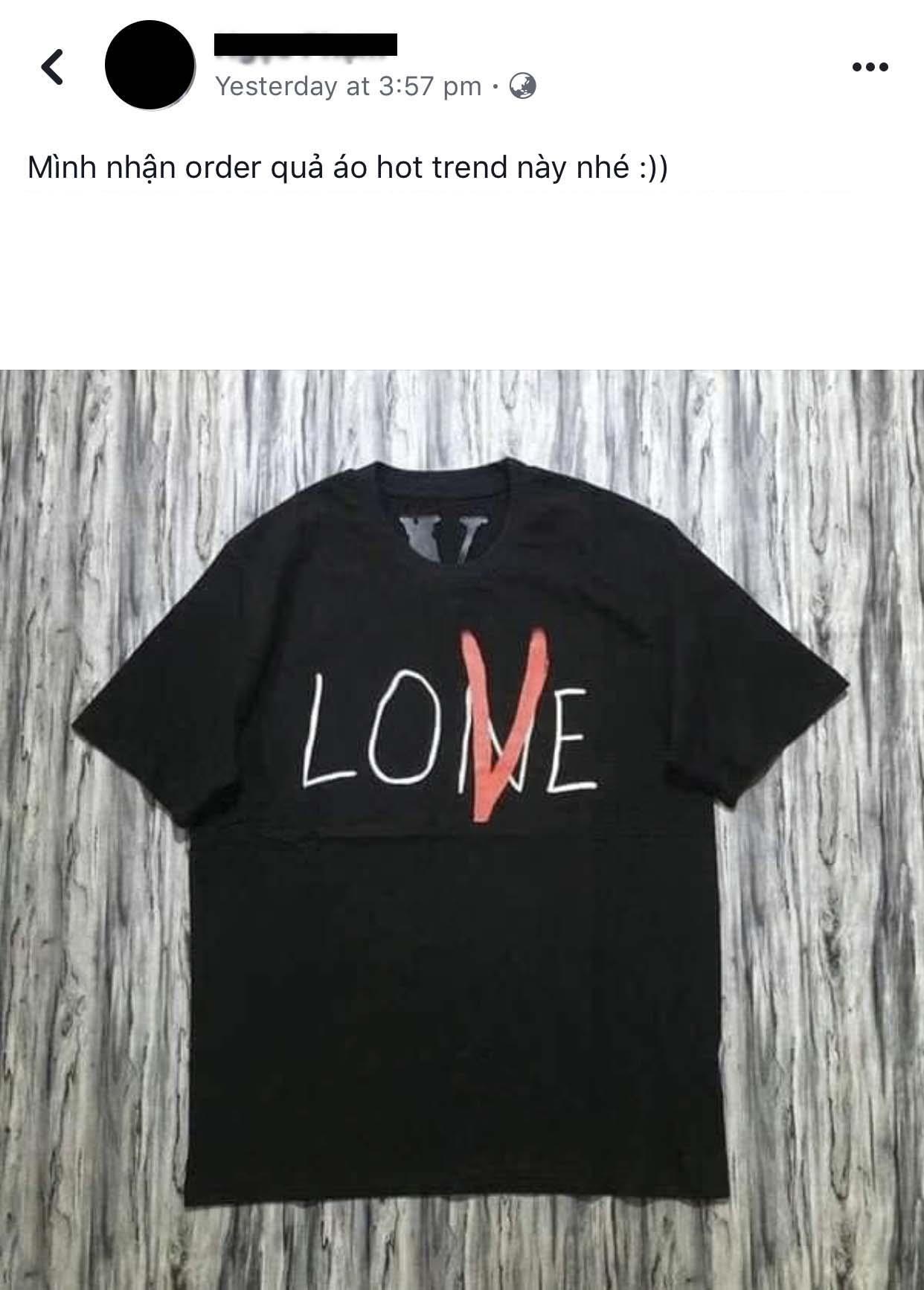924x1290 pixels.
Task: Open the post's three-dot options menu
Action: (869, 67)
